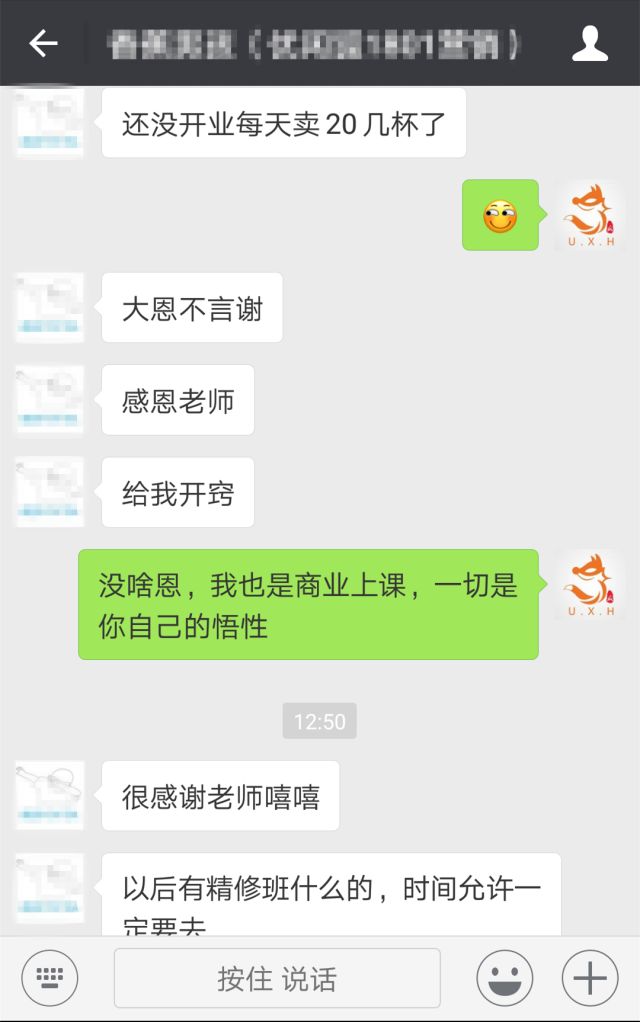Tap sender avatar beside 大恩不言谢
This screenshot has width=640, height=1022.
coord(49,308)
